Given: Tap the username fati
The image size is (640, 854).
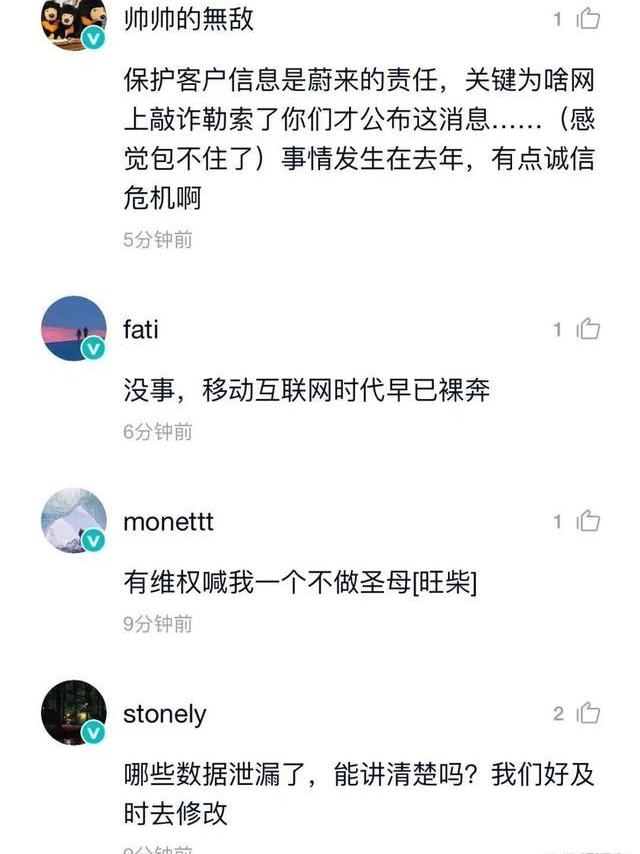Looking at the screenshot, I should pos(141,329).
